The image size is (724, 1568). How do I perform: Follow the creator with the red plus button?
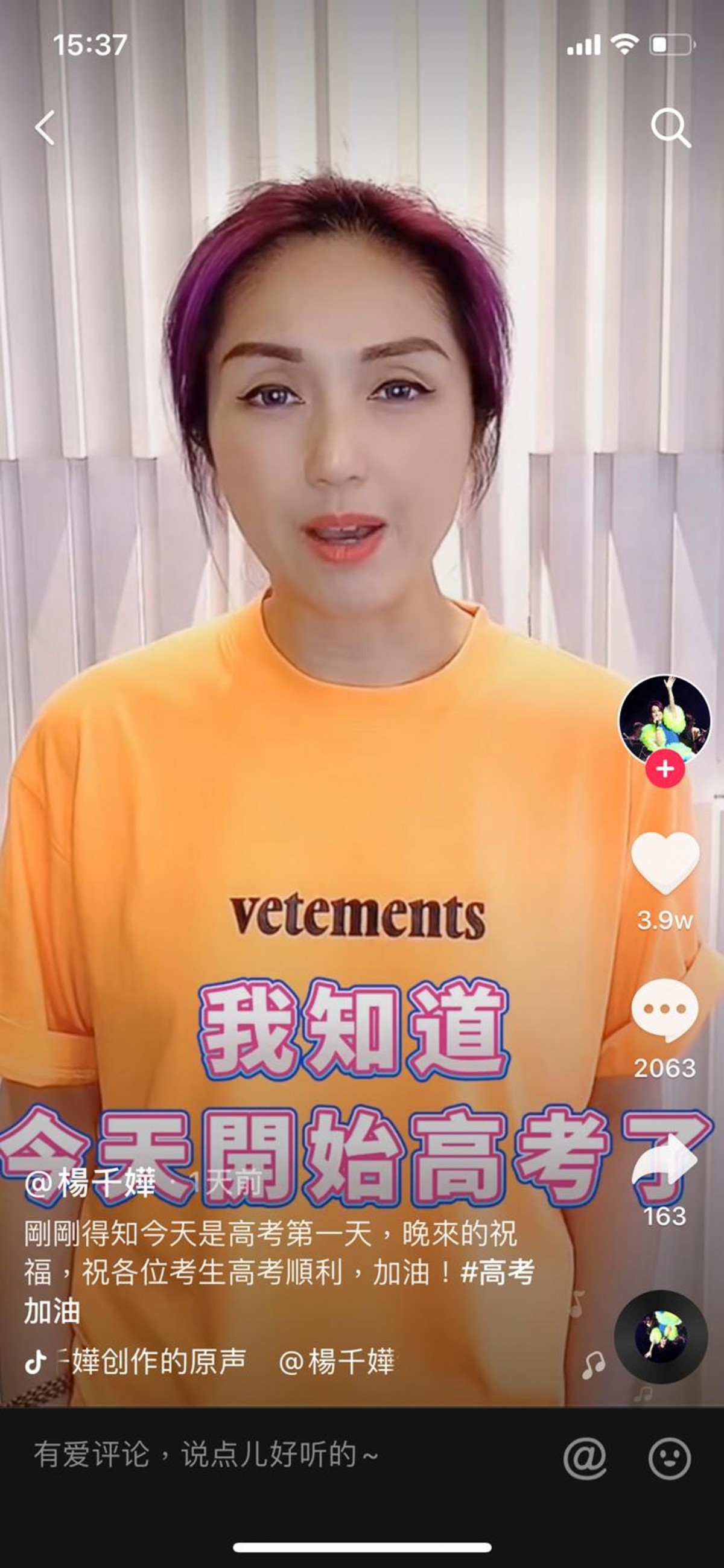tap(665, 769)
